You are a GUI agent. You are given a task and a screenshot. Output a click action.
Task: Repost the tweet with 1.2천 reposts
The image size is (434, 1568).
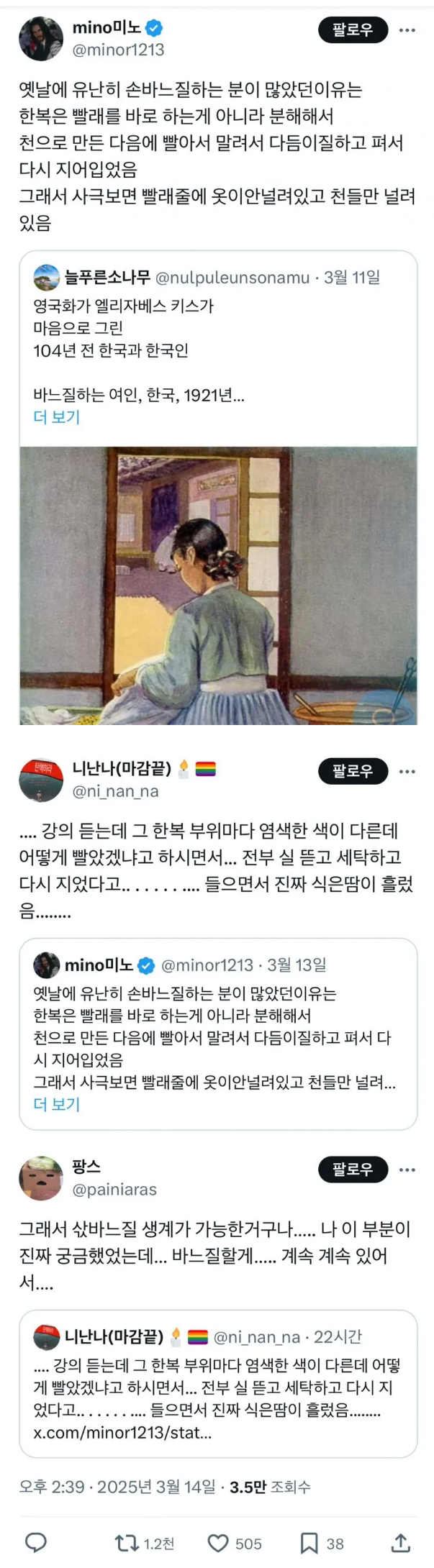127,1543
